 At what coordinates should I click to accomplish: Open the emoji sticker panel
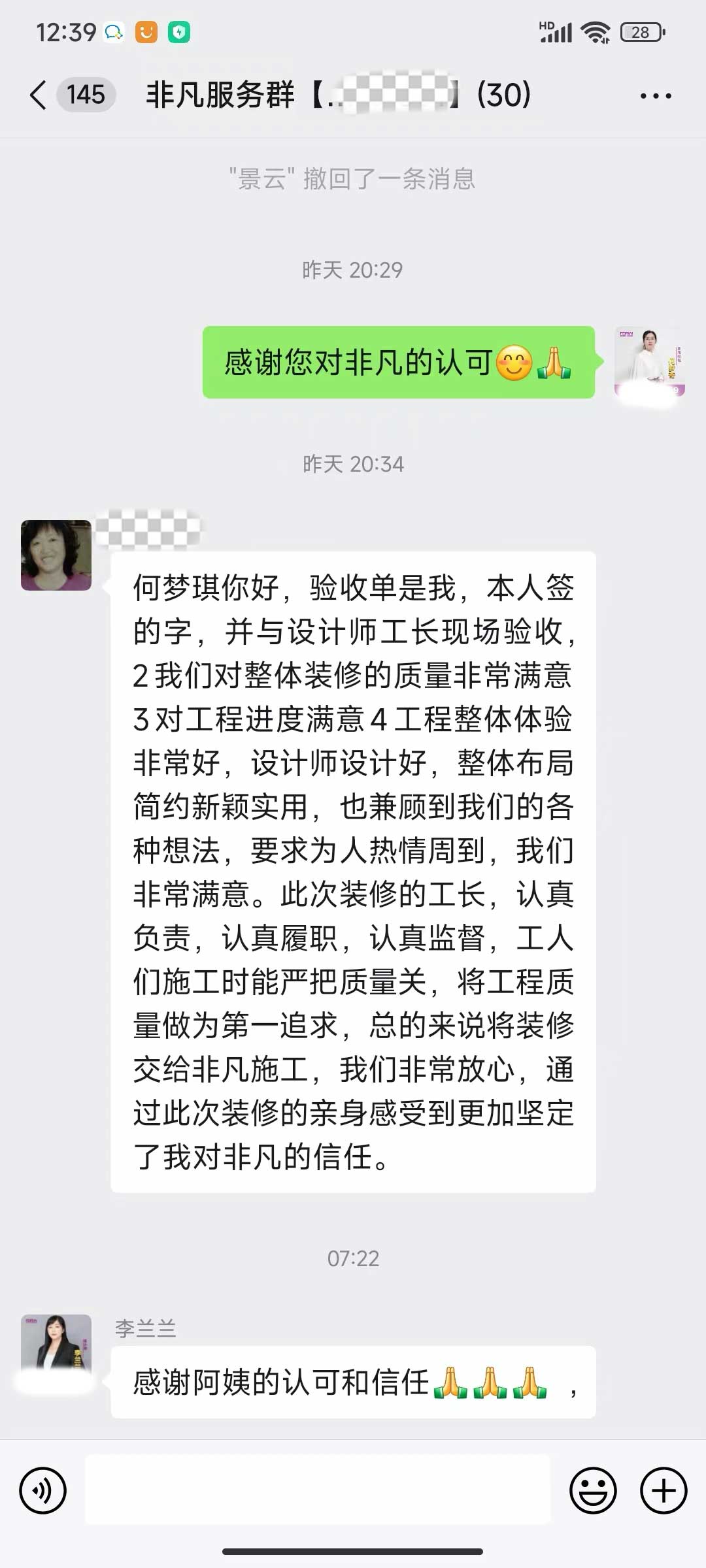point(593,1491)
